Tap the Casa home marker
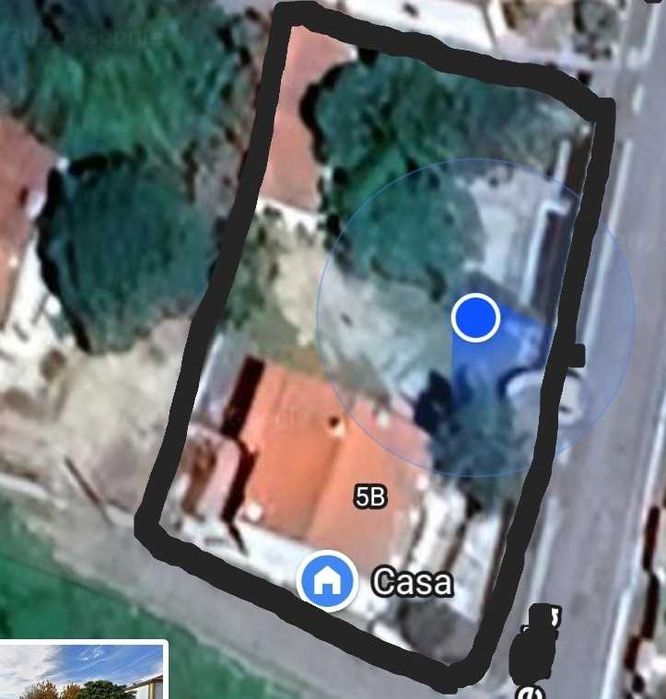This screenshot has width=666, height=699. pyautogui.click(x=326, y=580)
